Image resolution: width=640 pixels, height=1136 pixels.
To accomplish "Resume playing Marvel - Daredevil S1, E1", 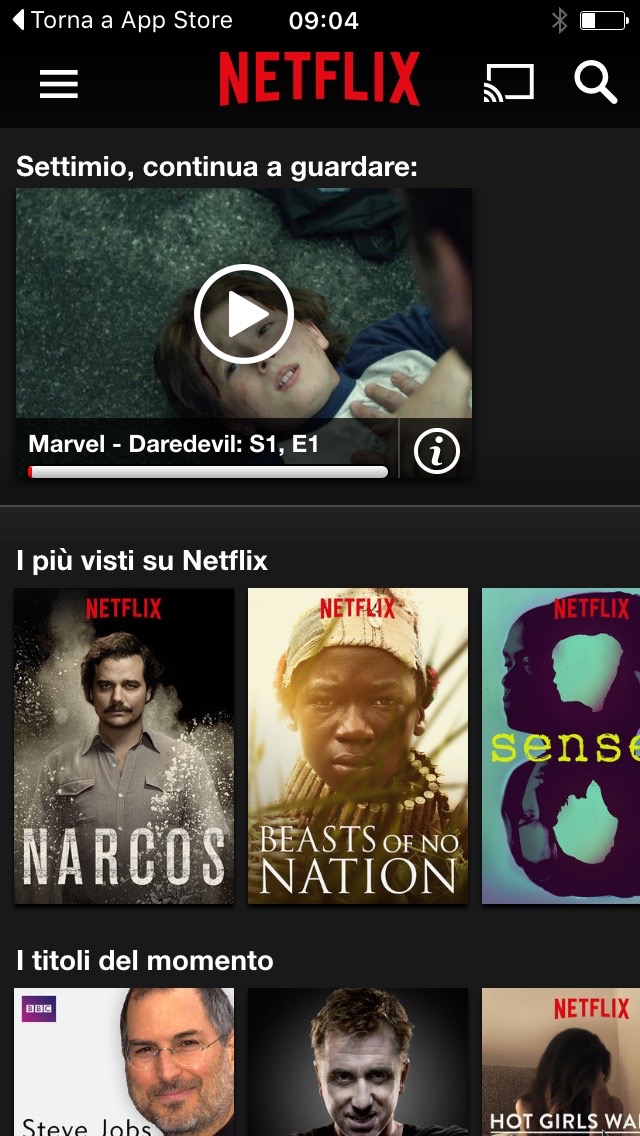I will pyautogui.click(x=243, y=314).
